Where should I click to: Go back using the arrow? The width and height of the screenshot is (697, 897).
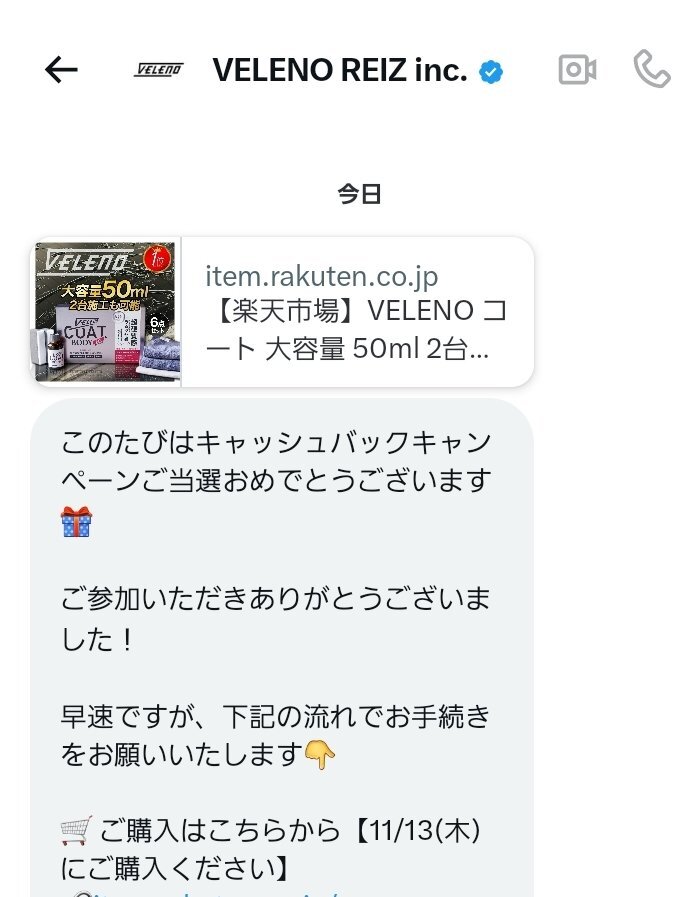point(61,70)
